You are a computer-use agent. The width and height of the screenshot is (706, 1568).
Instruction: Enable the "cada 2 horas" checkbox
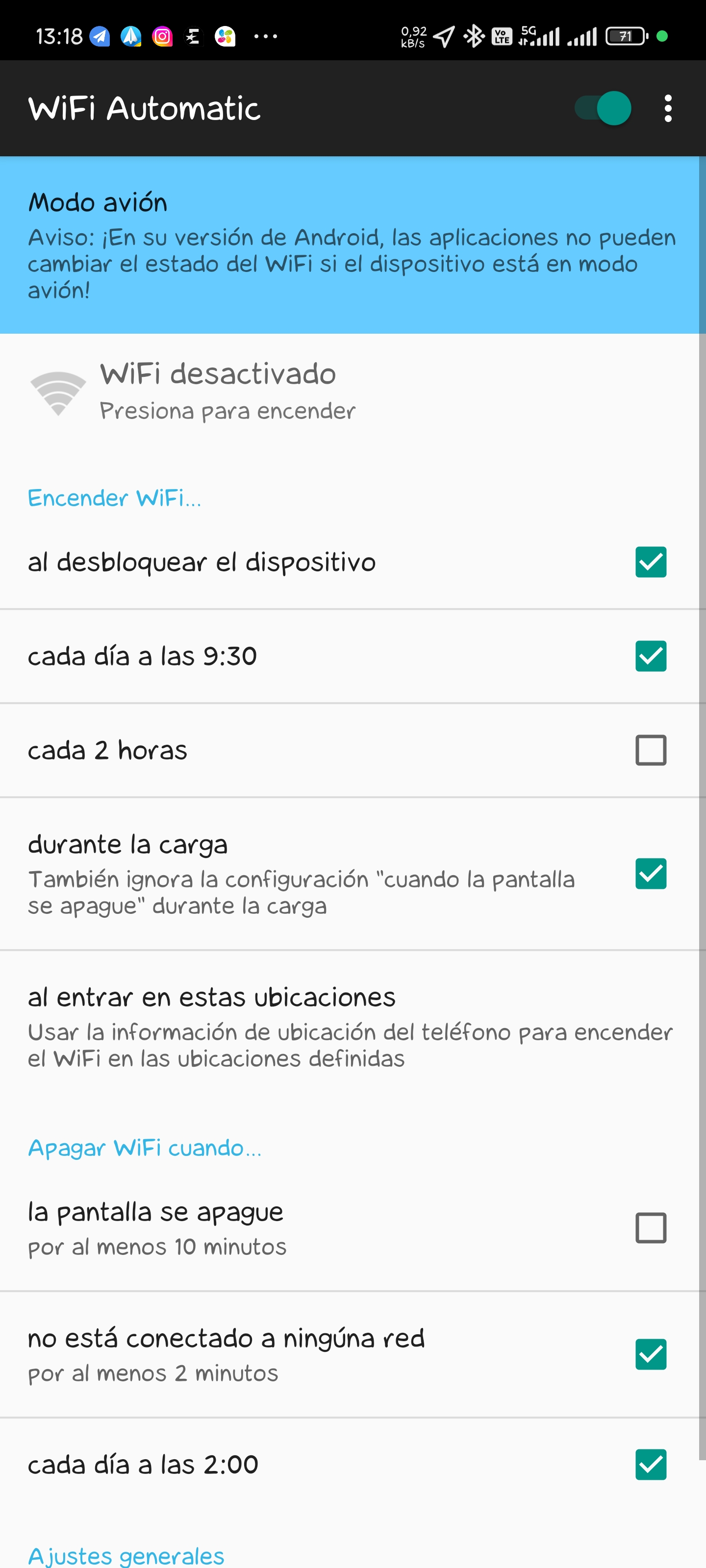click(651, 750)
